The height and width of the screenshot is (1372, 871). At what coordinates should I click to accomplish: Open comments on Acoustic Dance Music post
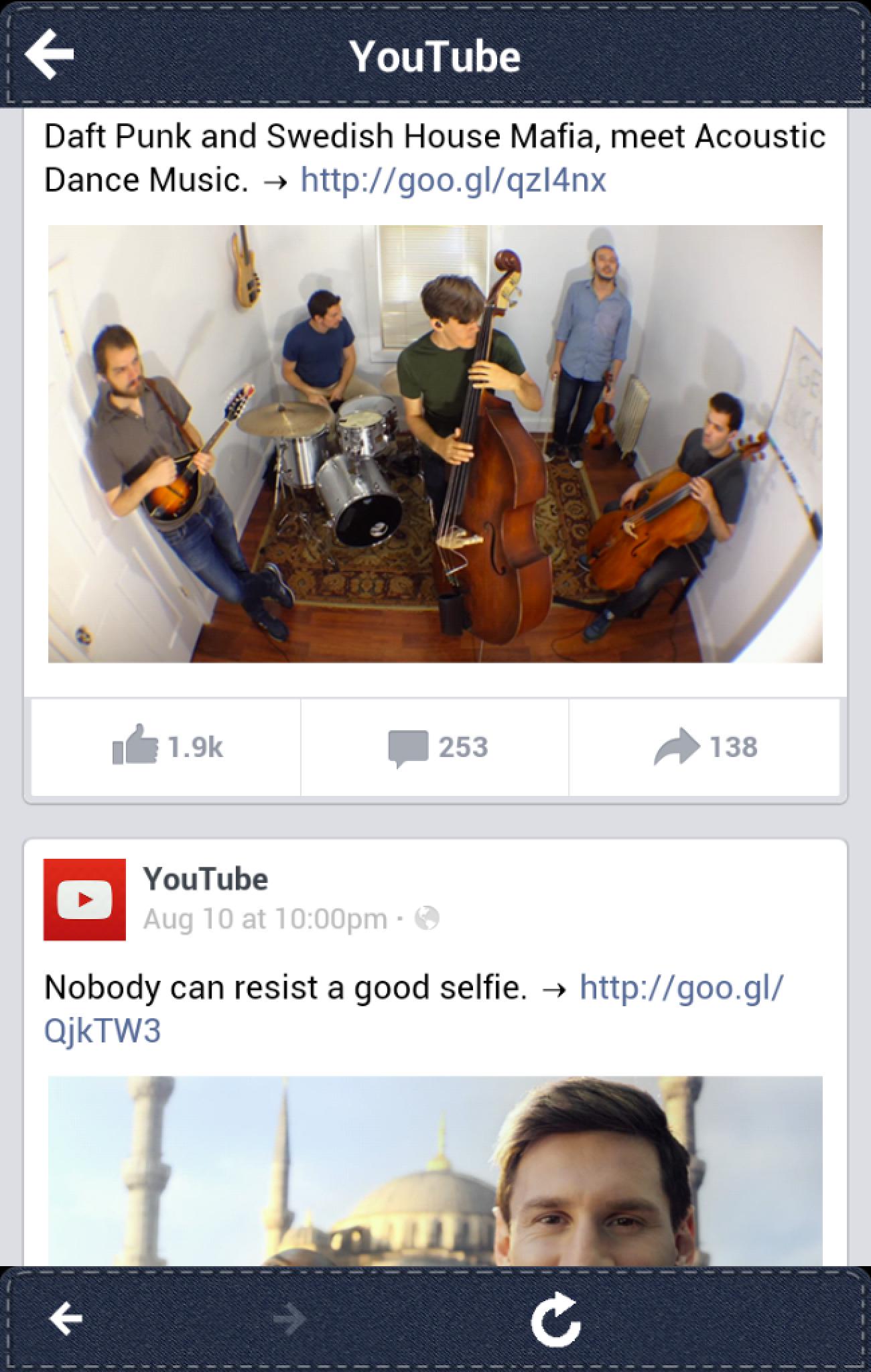pyautogui.click(x=435, y=747)
